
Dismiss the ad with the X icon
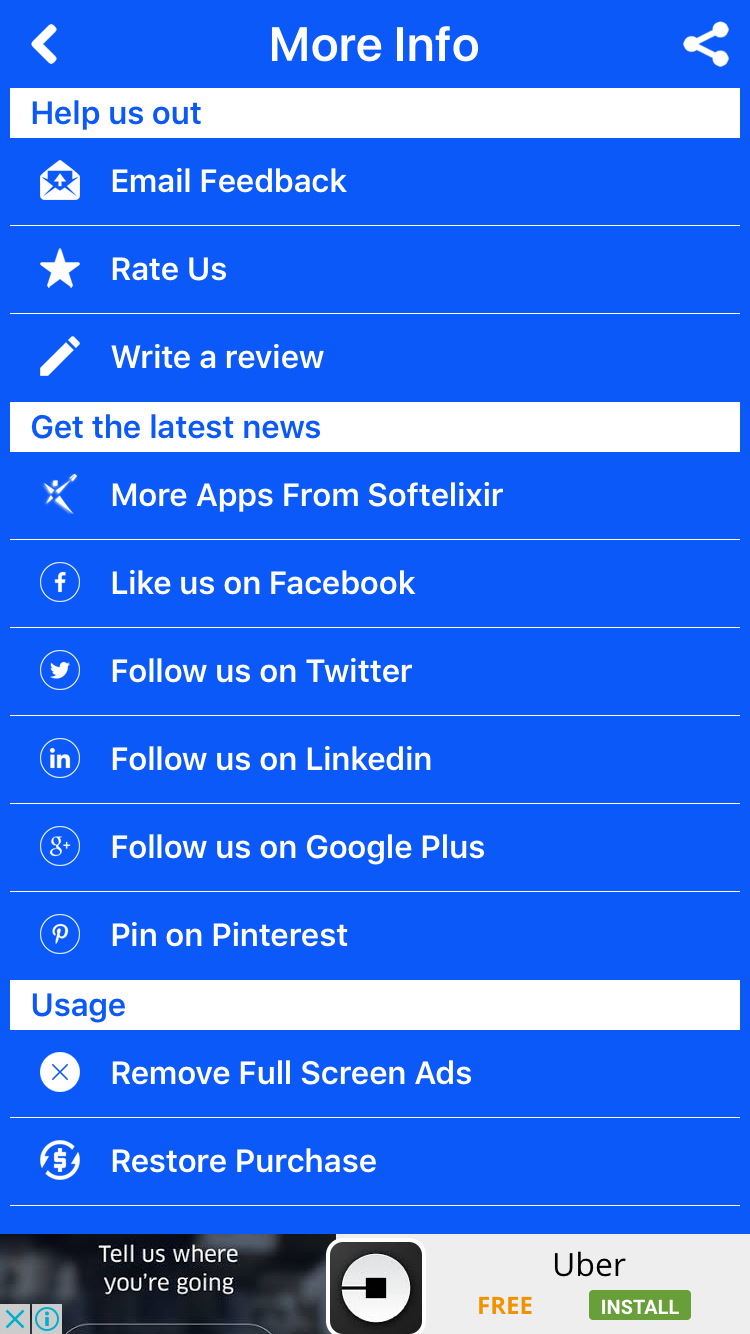coord(15,1319)
